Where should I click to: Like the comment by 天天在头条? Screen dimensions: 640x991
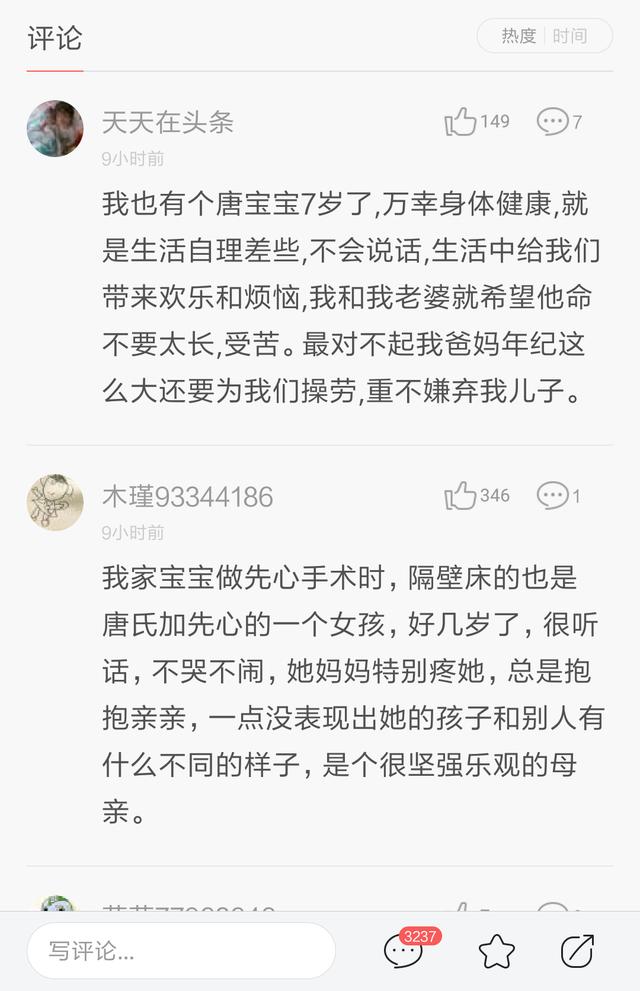(461, 122)
